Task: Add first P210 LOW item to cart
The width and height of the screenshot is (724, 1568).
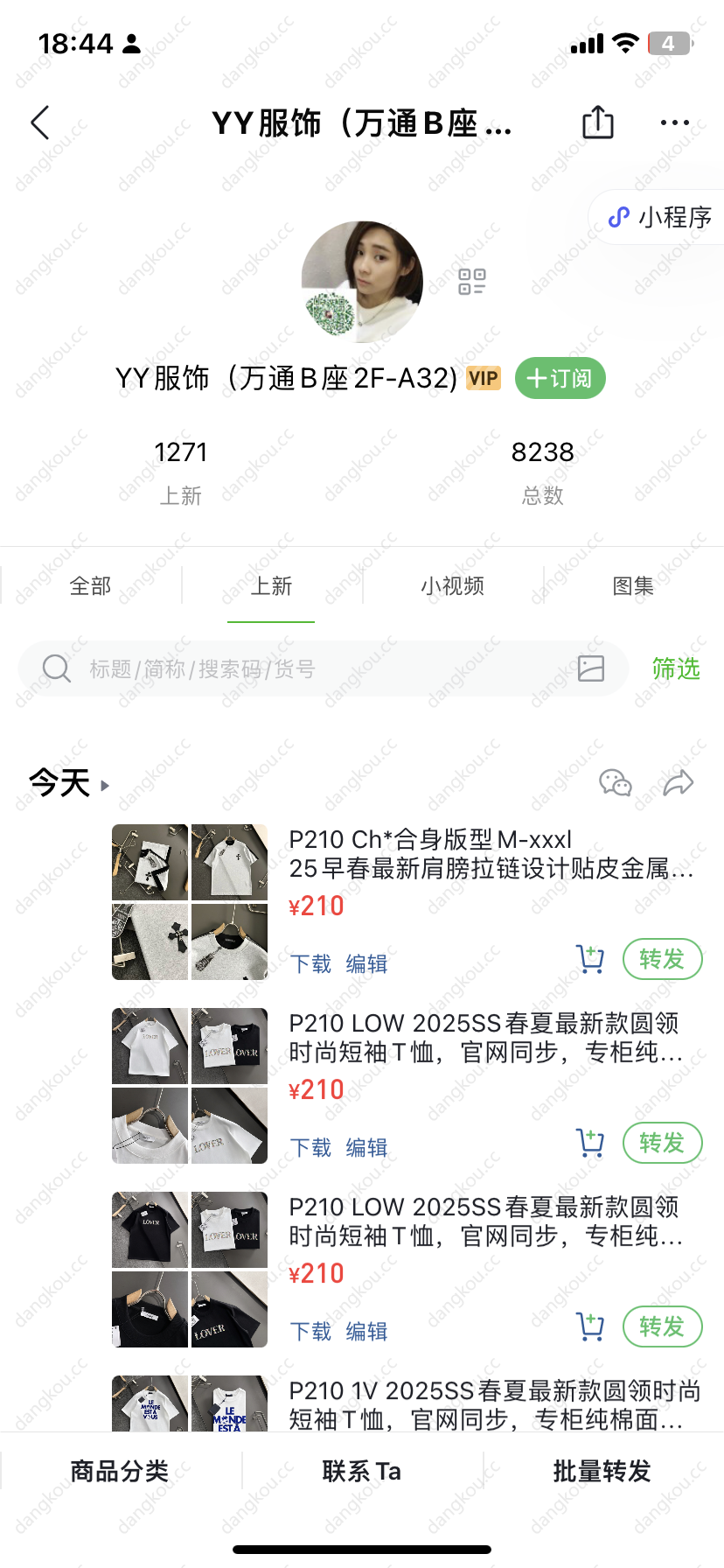Action: click(590, 1143)
